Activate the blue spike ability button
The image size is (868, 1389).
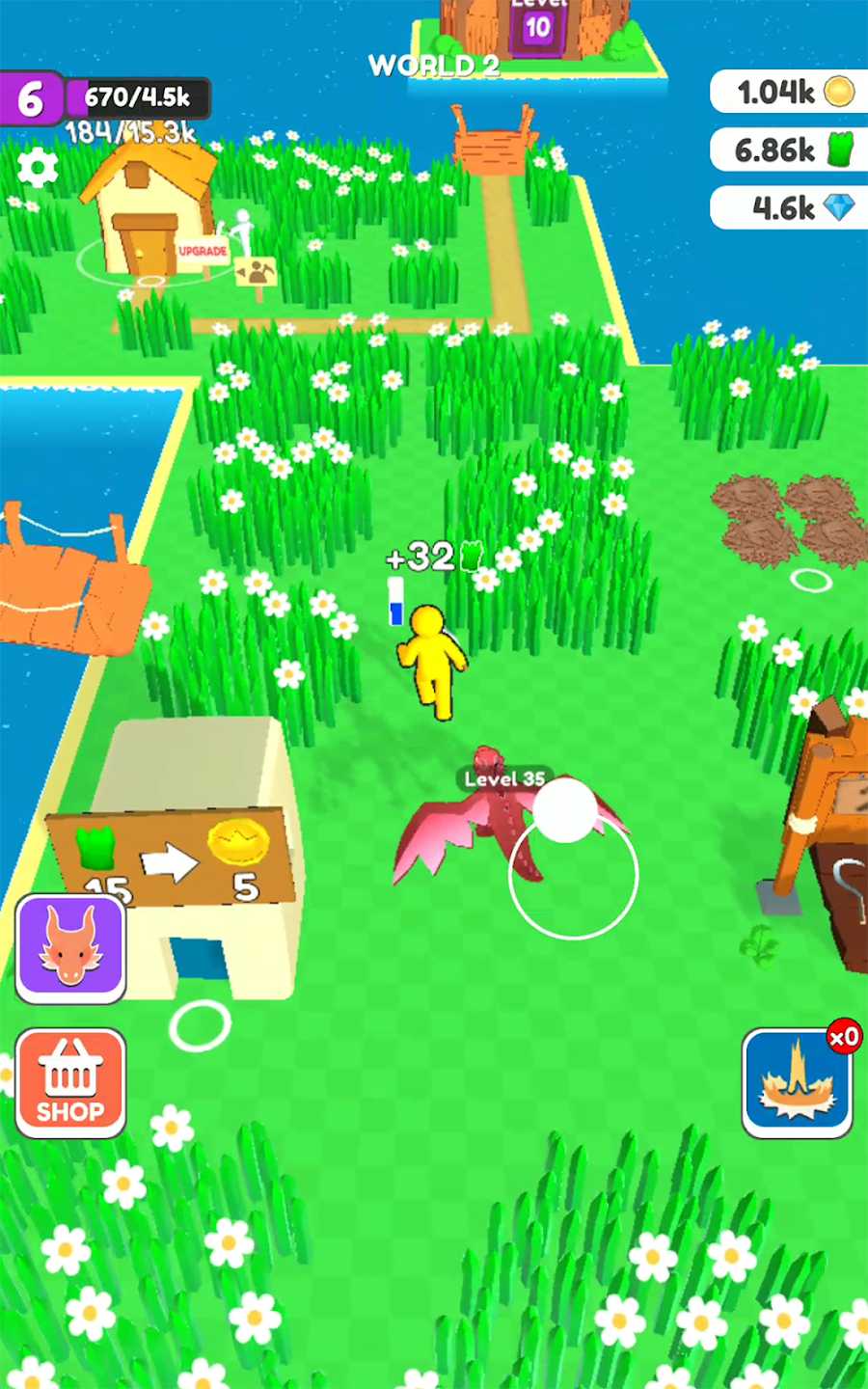(797, 1083)
